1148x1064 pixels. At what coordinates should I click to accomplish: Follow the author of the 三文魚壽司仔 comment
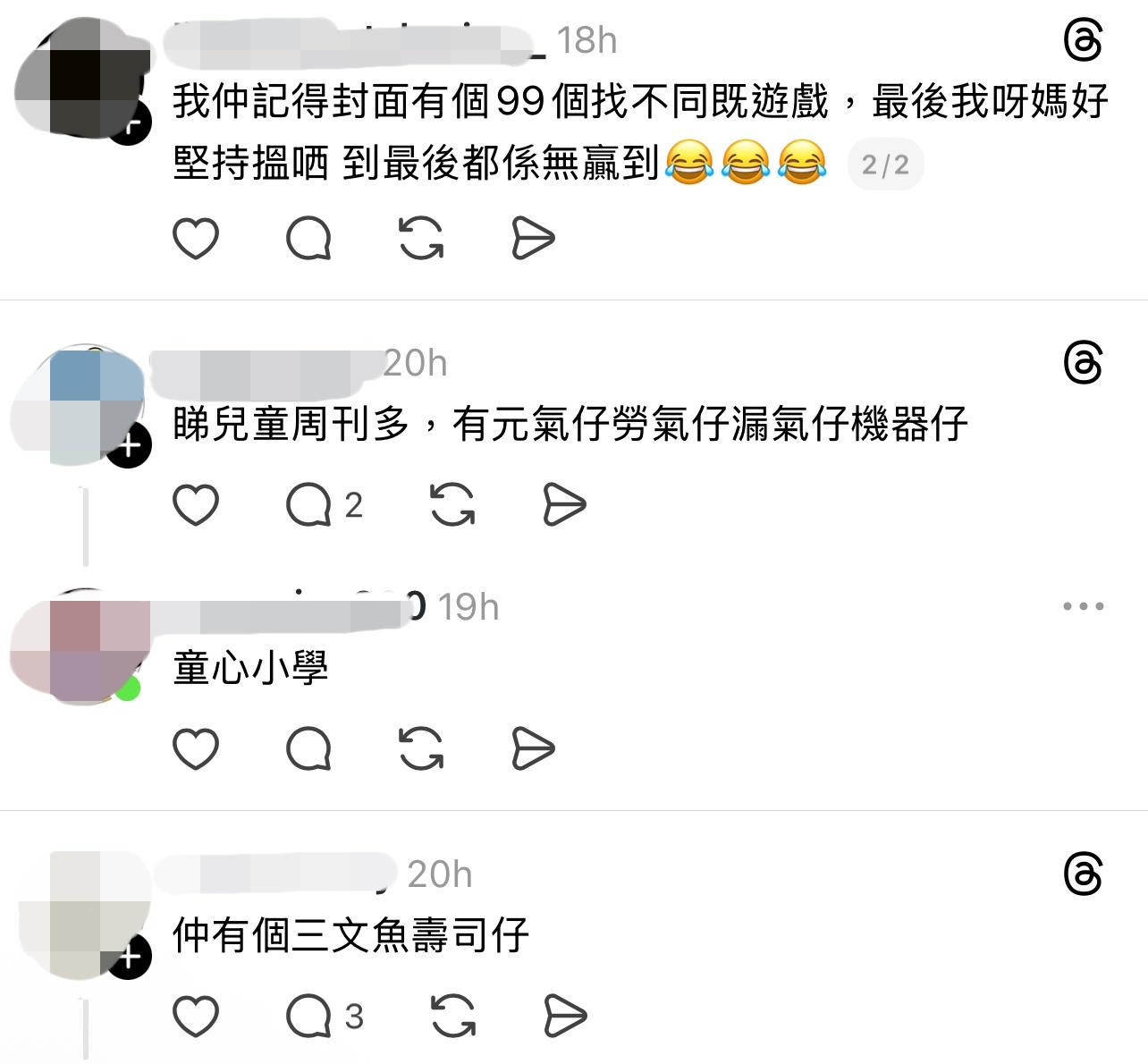pyautogui.click(x=130, y=958)
